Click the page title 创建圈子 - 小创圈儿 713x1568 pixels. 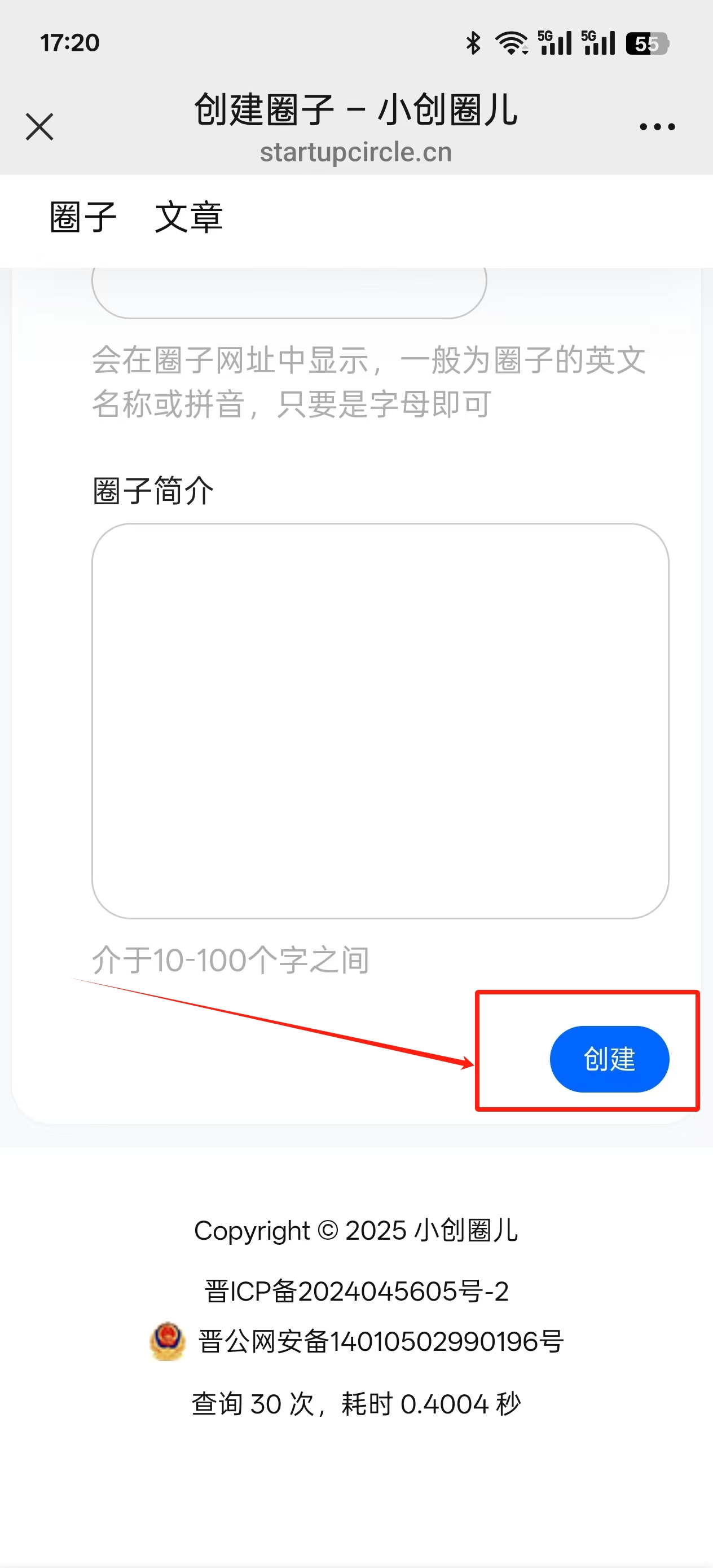point(356,111)
